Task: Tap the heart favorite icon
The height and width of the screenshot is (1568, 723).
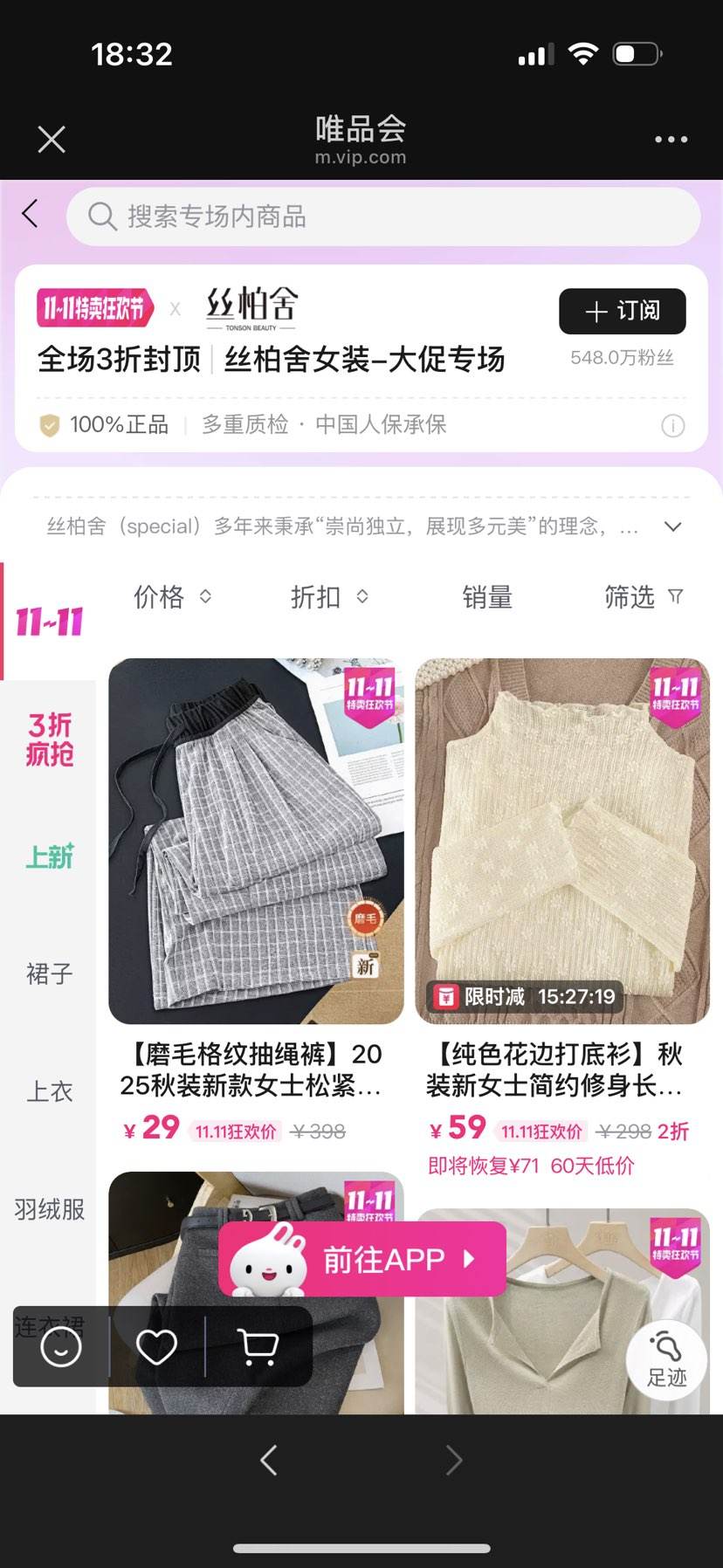Action: pos(155,1347)
